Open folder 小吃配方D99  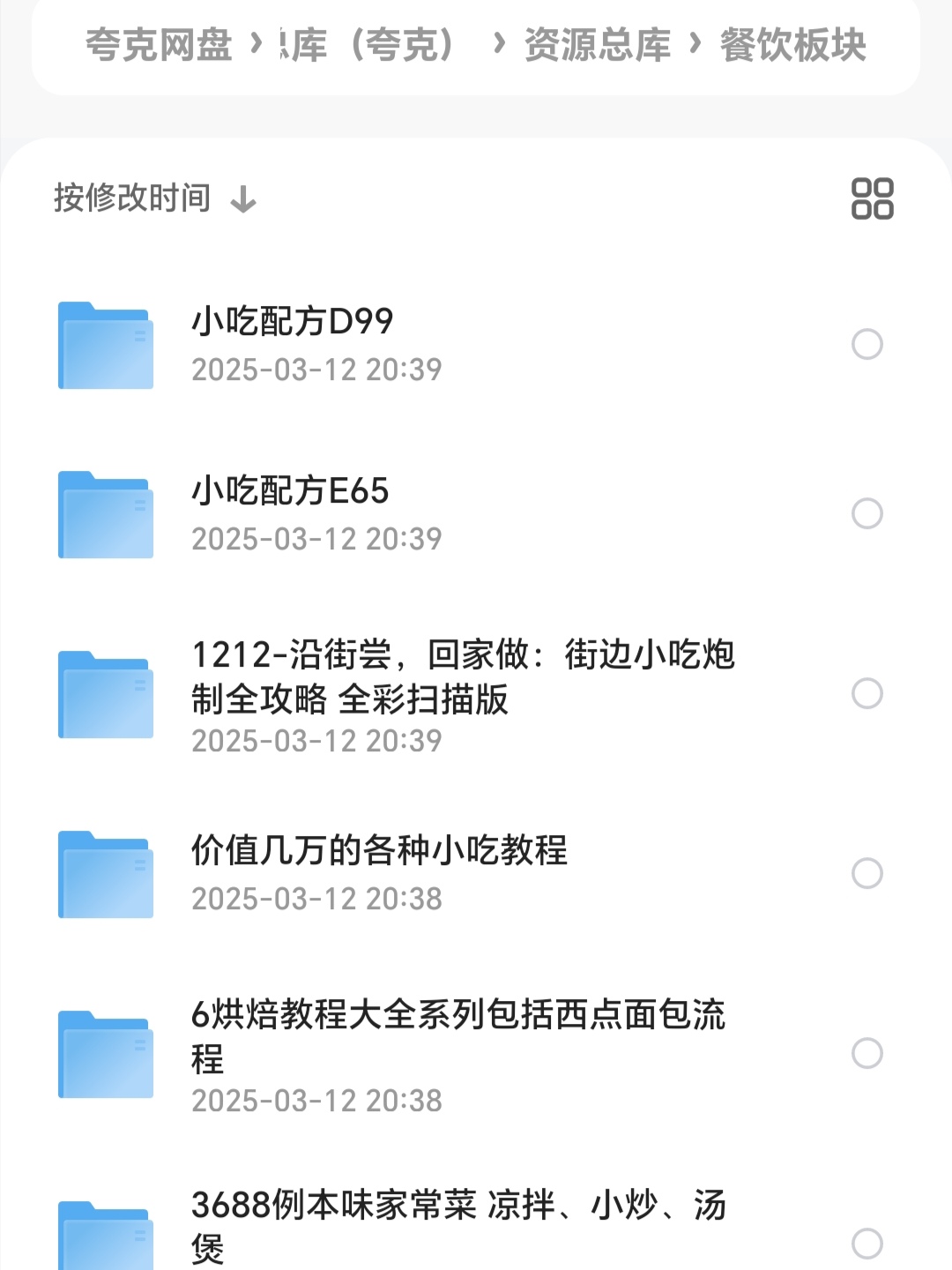point(293,322)
